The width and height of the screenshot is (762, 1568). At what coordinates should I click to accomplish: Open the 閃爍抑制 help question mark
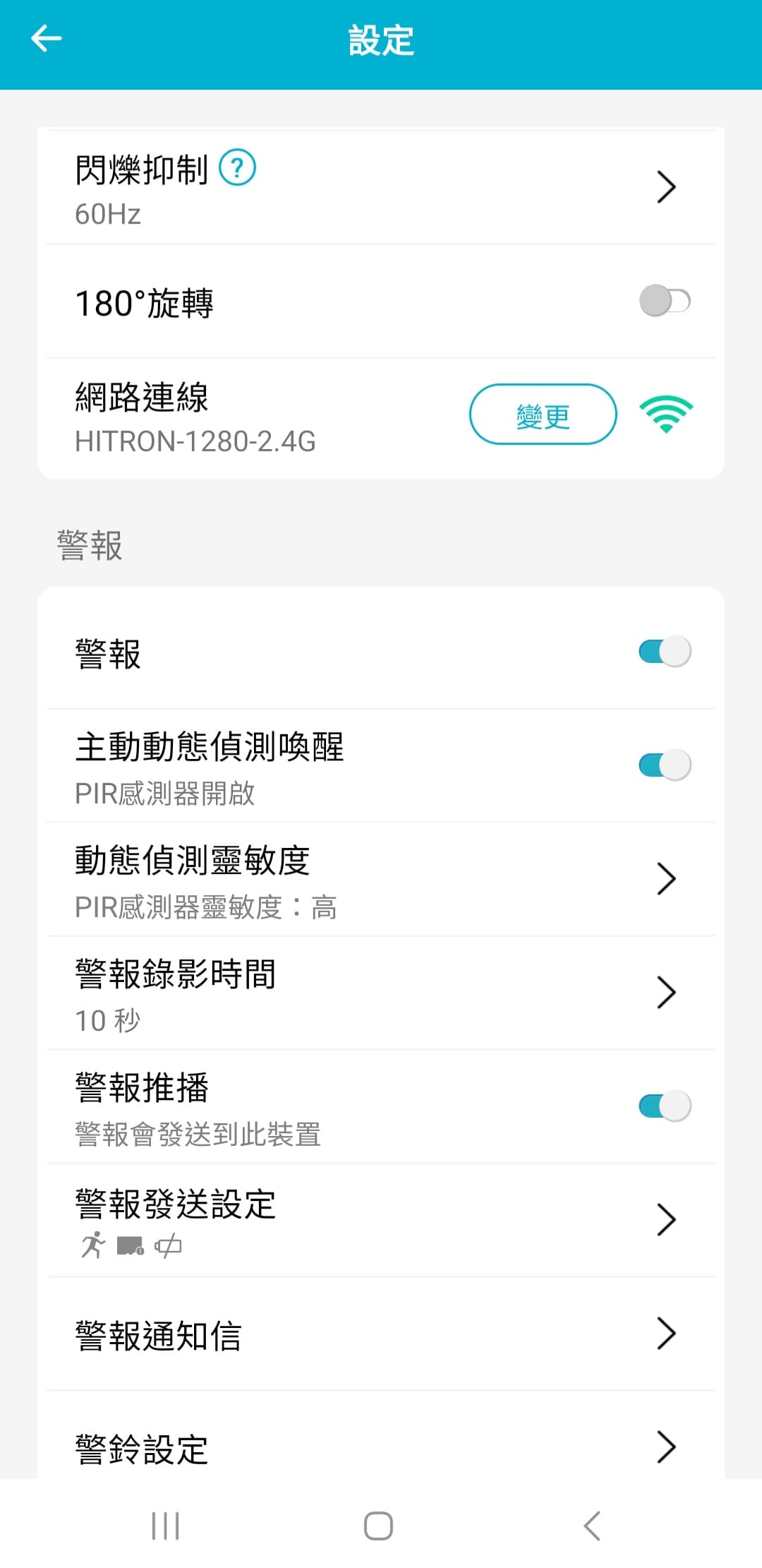237,168
